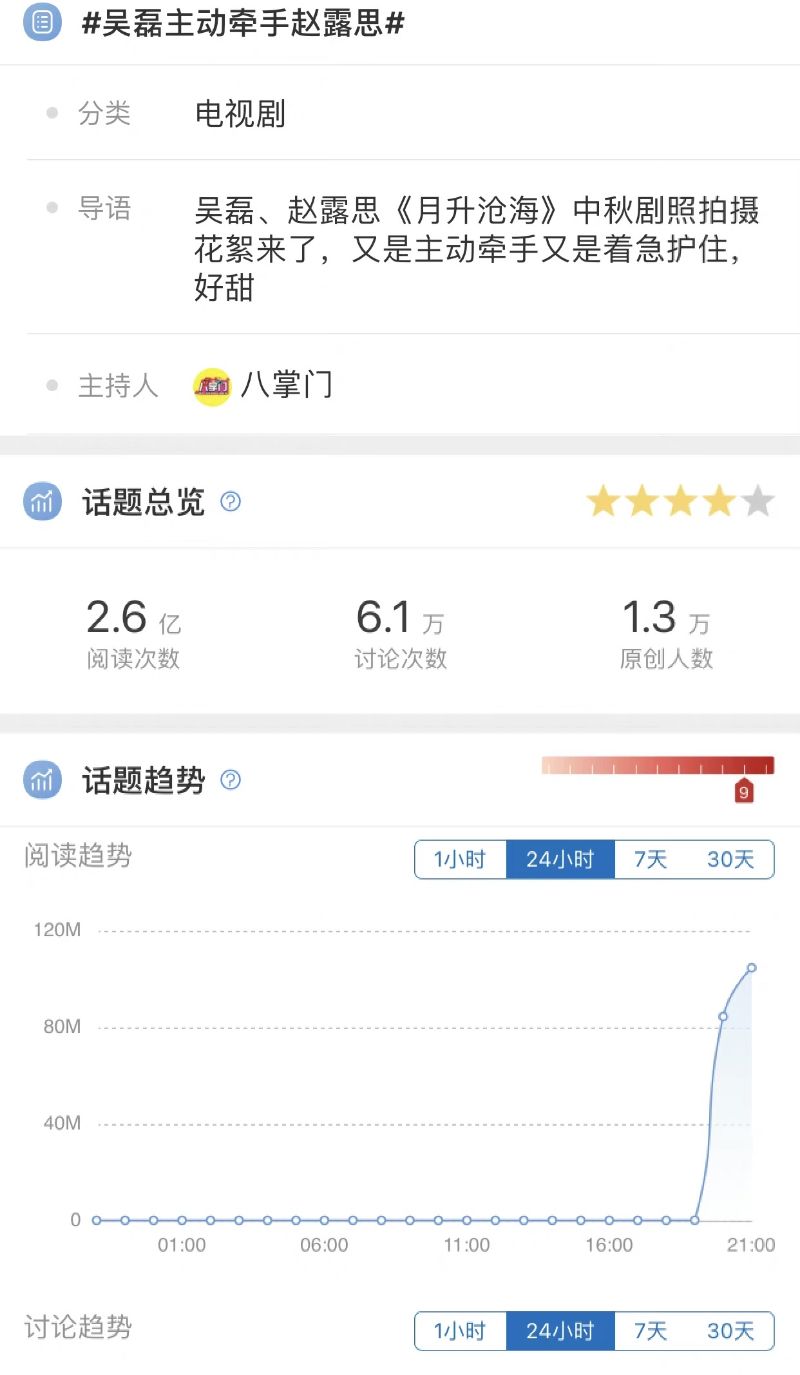Open host 八掌门's profile

(x=263, y=386)
